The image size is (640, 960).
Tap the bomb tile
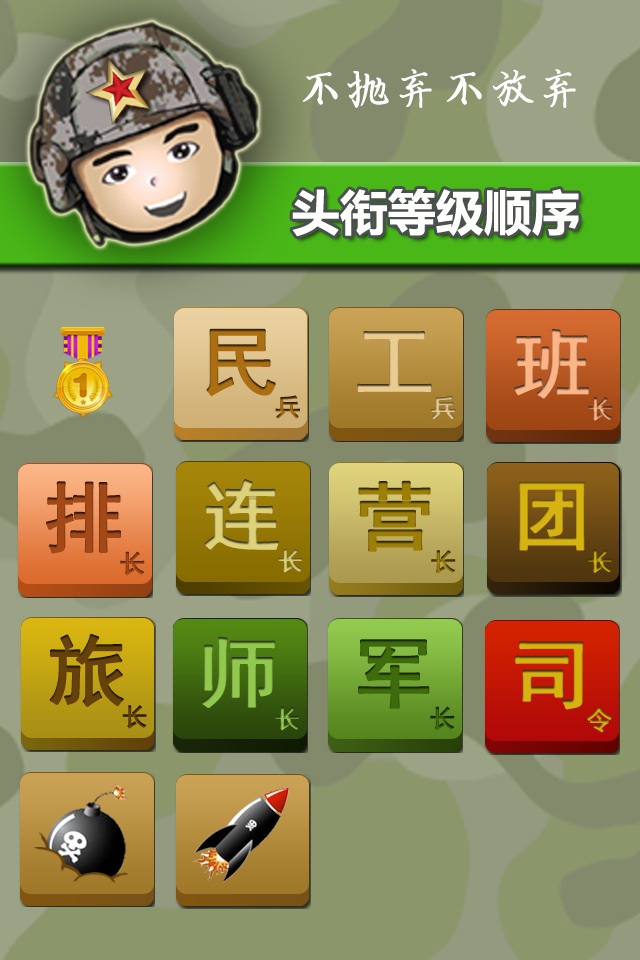87,837
